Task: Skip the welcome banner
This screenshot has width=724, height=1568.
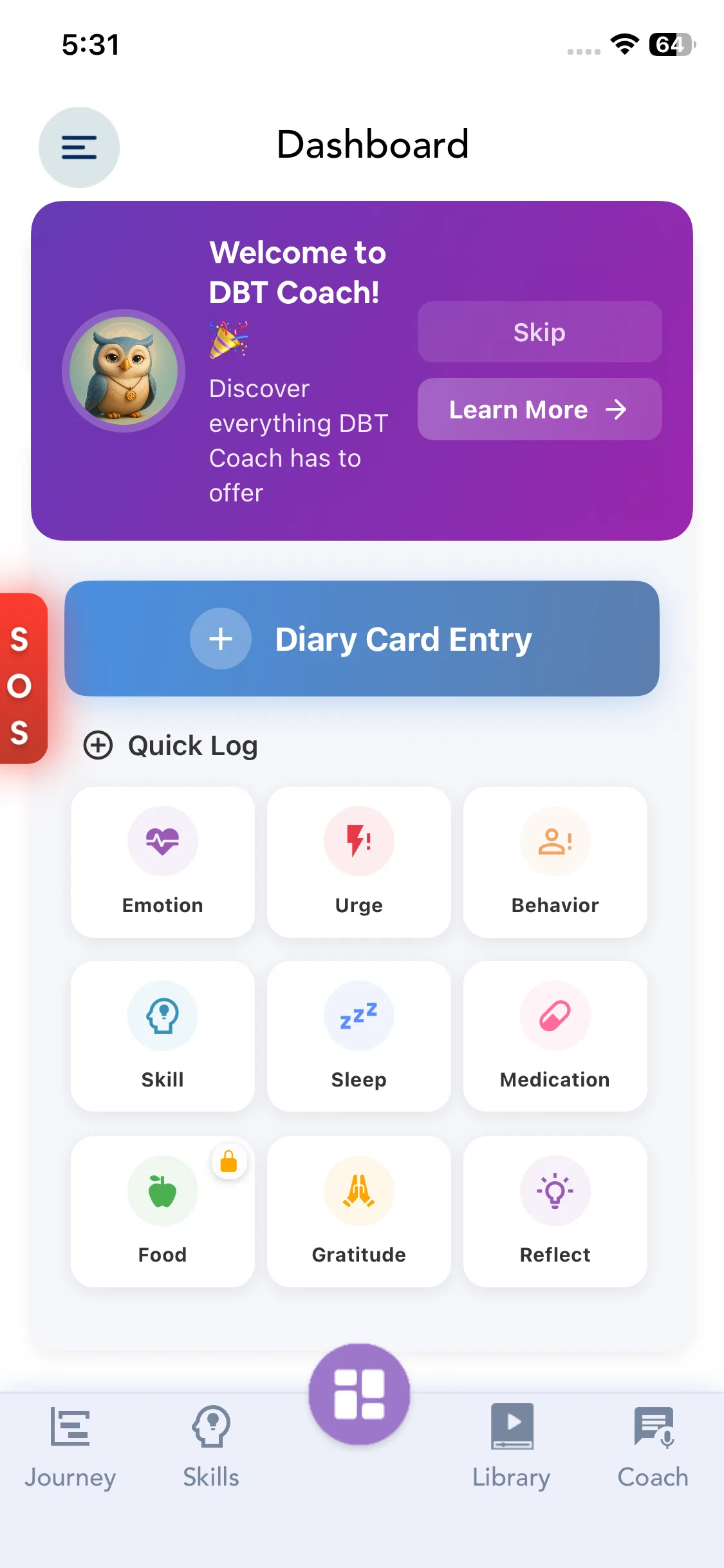Action: tap(539, 332)
